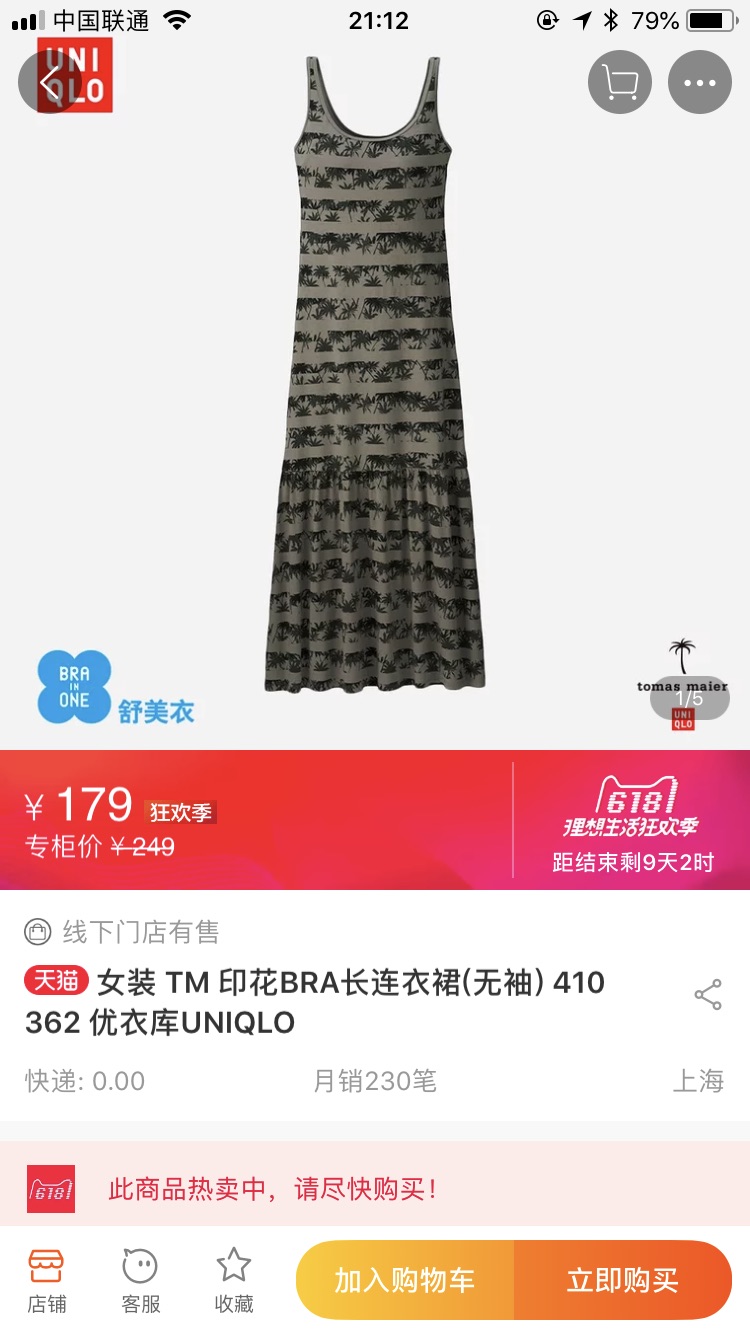
Task: Tap 立即购买 to buy now
Action: tap(623, 1280)
